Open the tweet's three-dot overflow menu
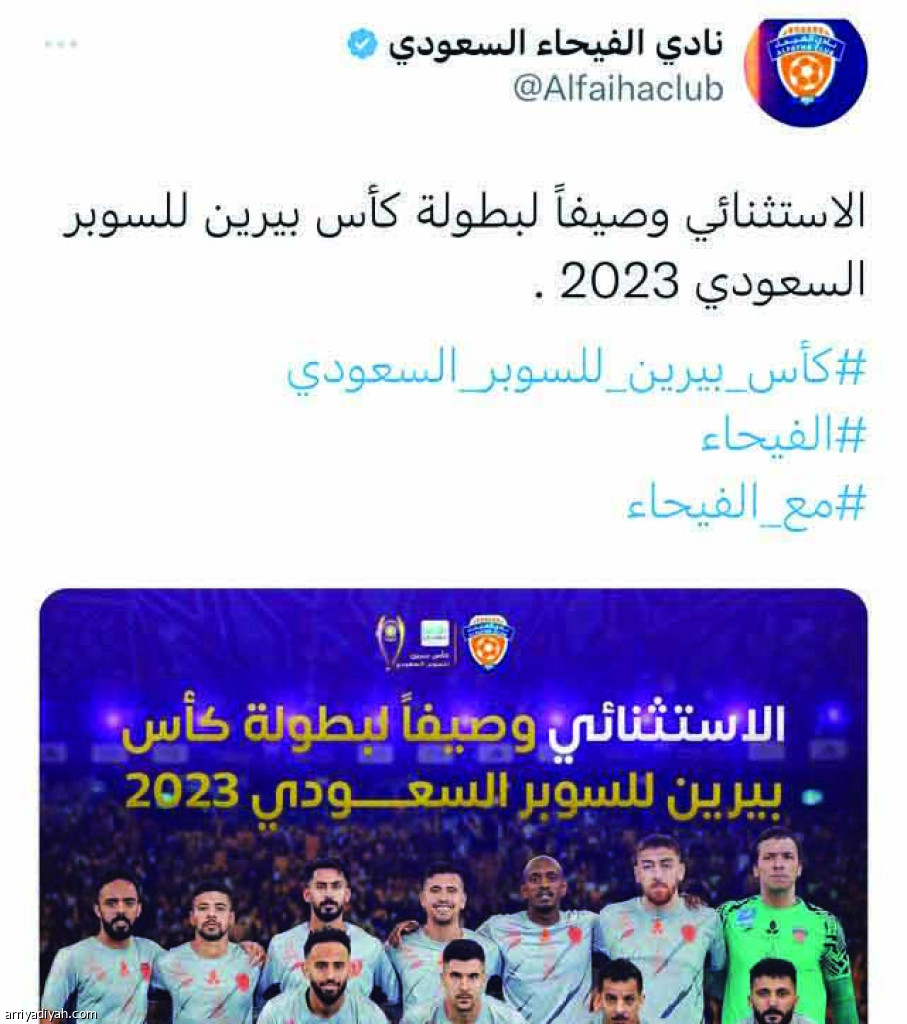The height and width of the screenshot is (1024, 907). tap(60, 45)
